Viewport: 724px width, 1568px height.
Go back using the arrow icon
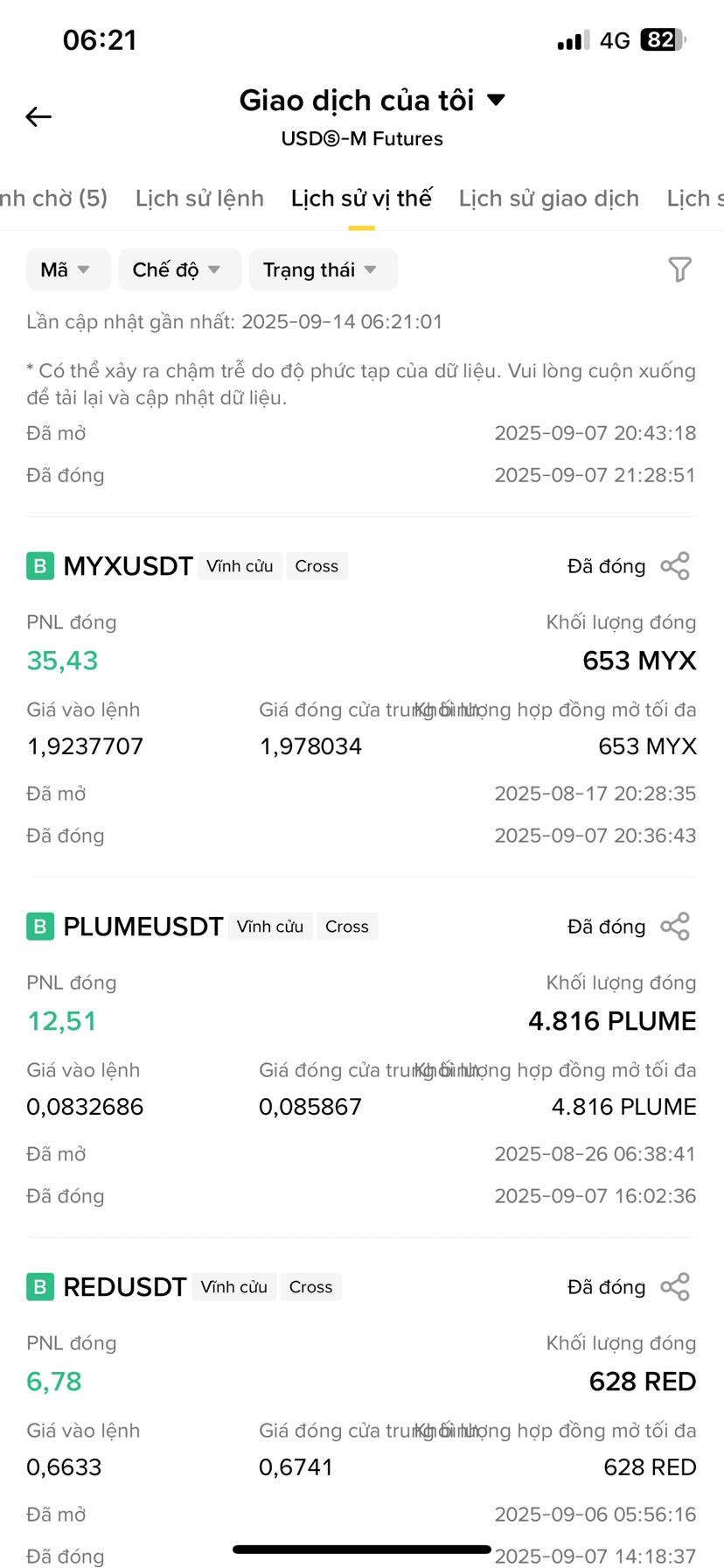click(38, 116)
